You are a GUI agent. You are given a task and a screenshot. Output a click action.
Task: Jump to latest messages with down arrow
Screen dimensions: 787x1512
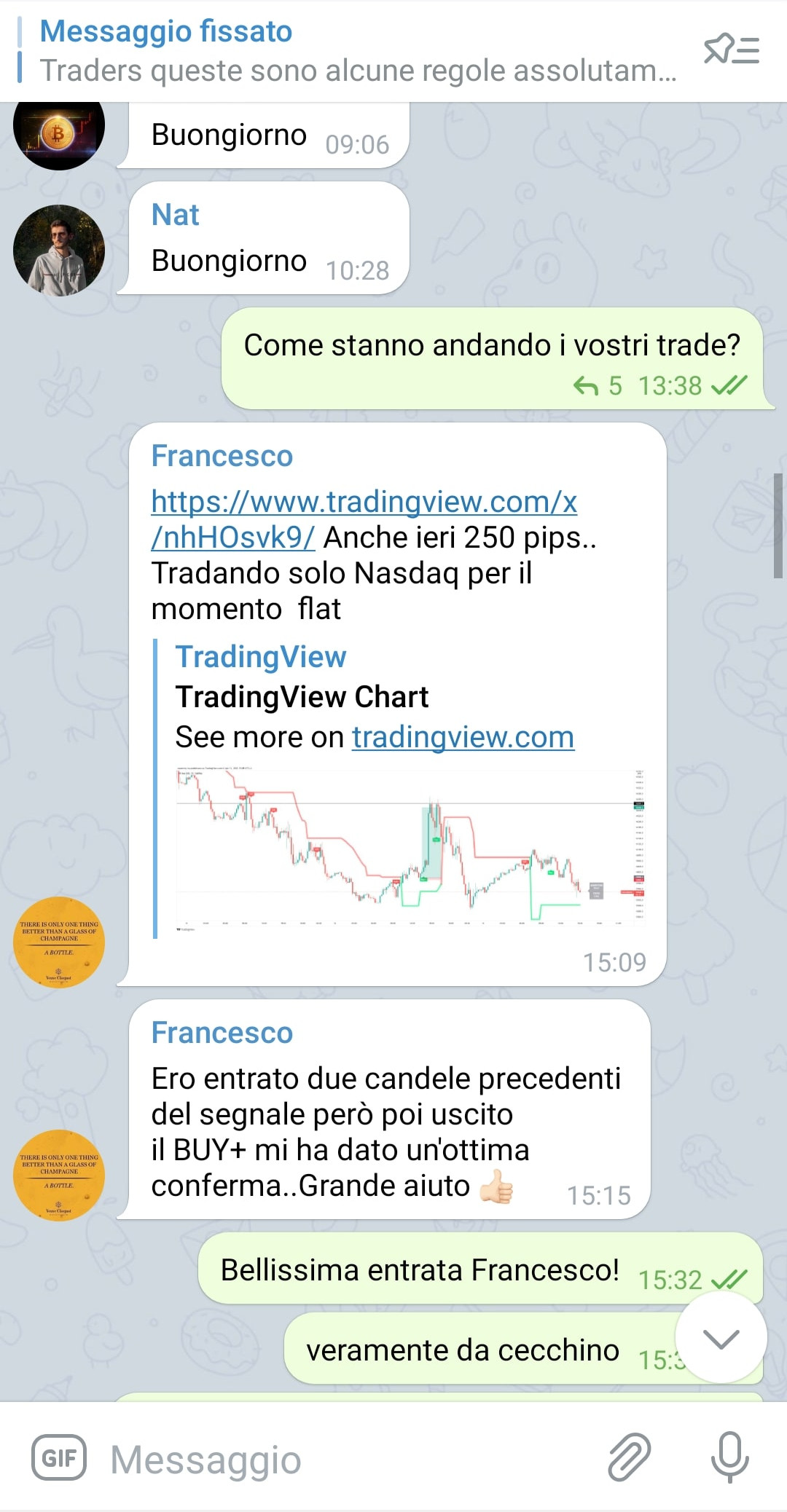pos(721,1338)
